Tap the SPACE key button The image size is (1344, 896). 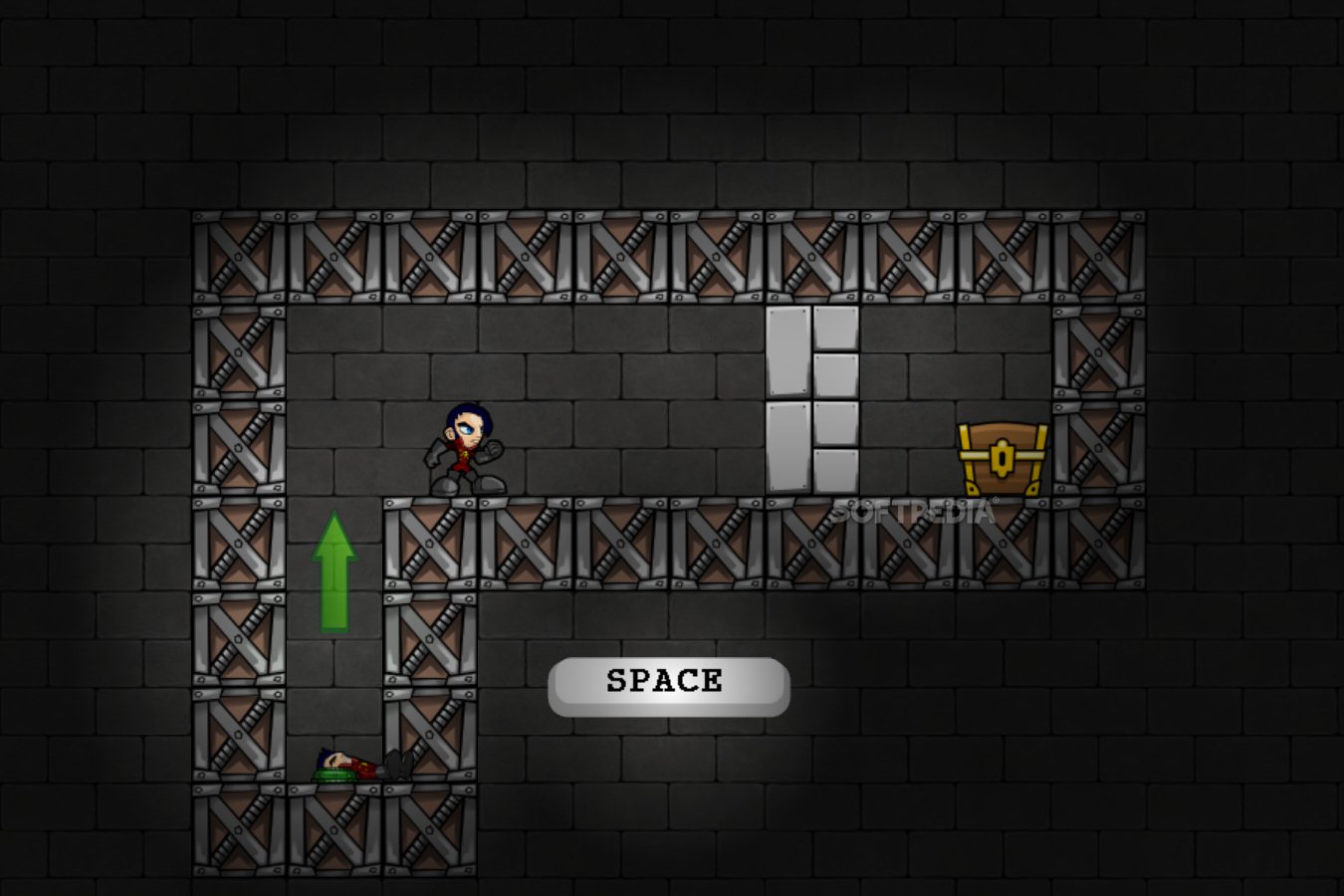[x=668, y=685]
